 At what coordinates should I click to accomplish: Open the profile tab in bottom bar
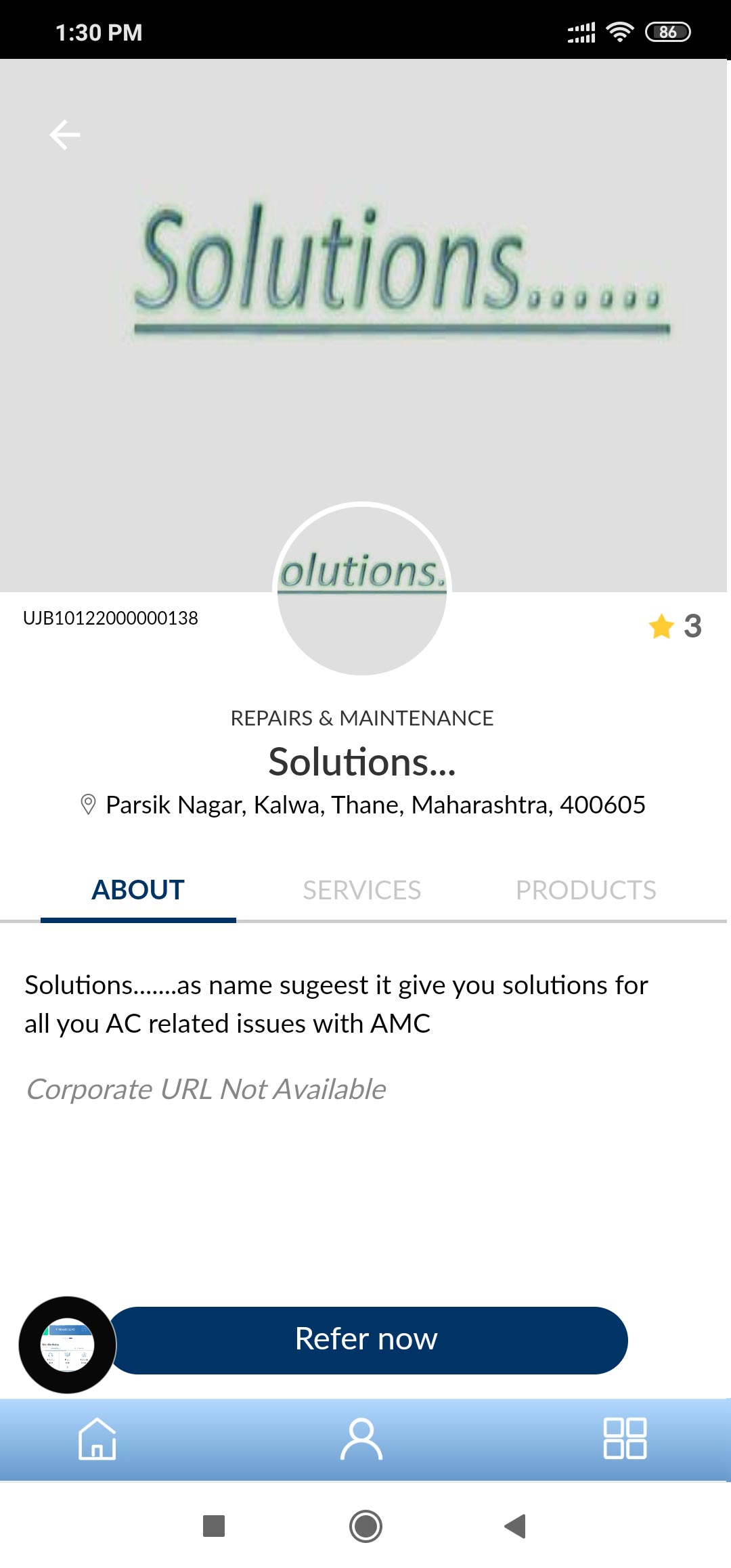pos(361,1439)
